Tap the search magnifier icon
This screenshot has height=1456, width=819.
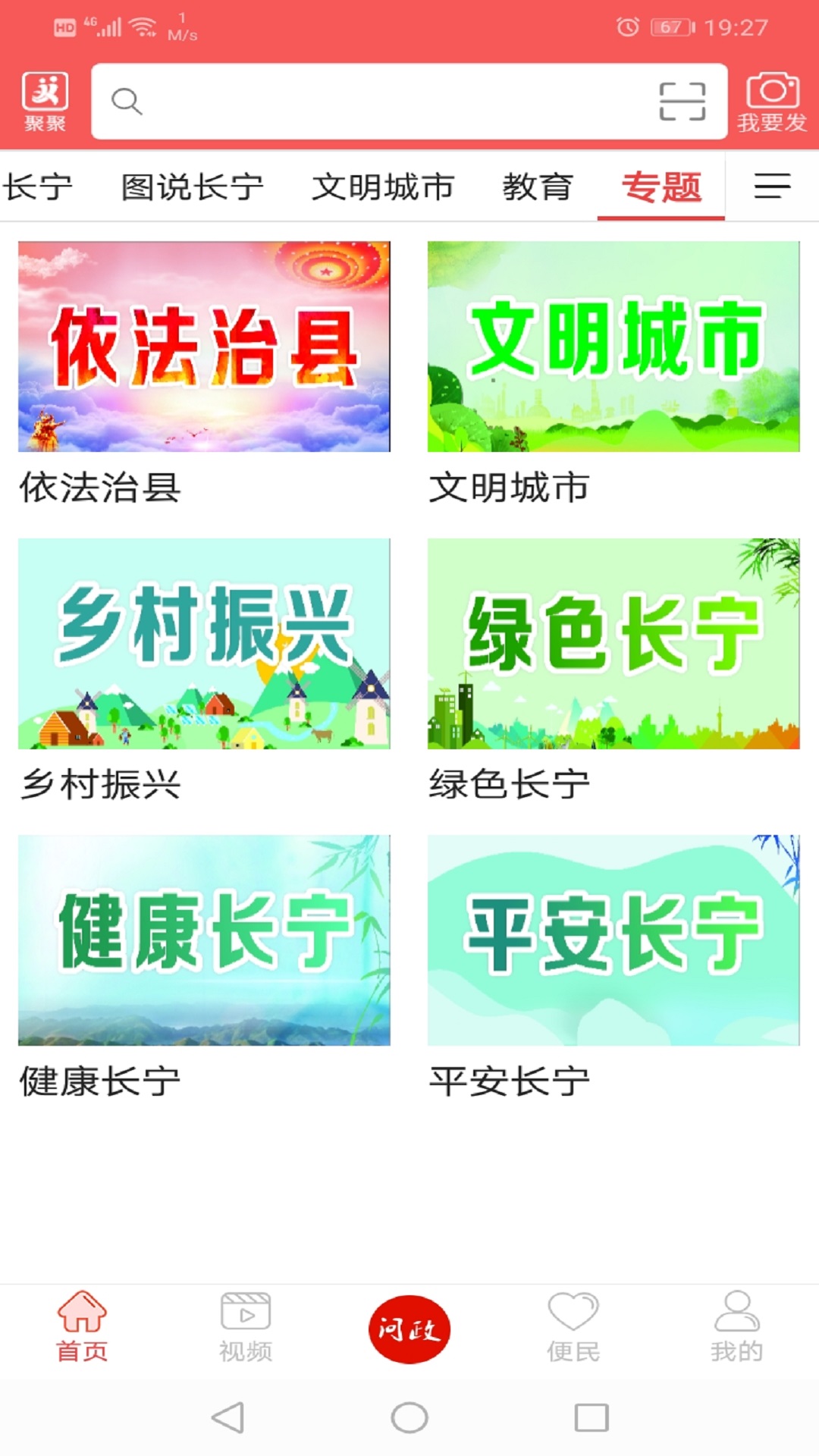click(x=126, y=102)
